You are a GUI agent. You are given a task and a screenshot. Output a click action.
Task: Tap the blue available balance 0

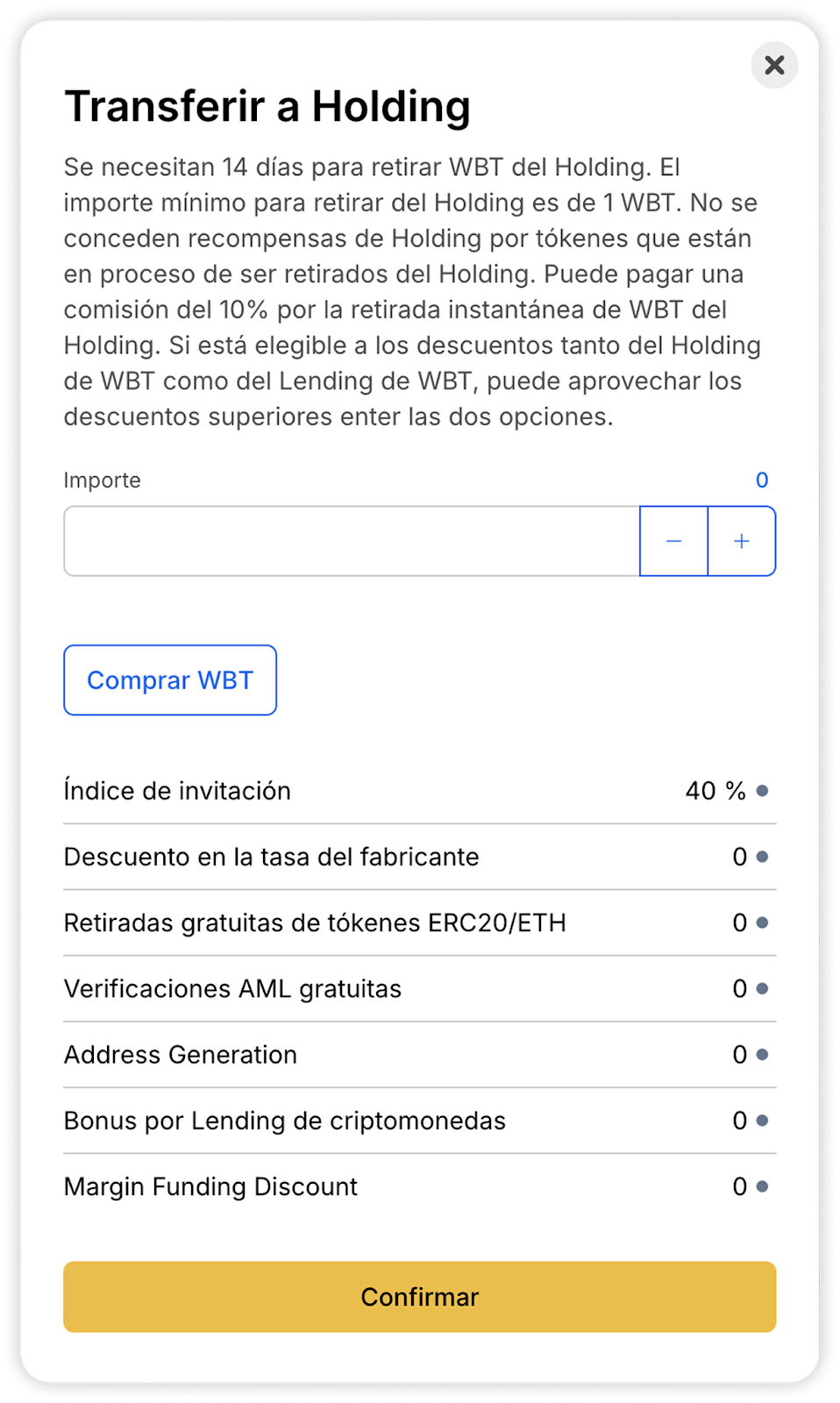[761, 480]
